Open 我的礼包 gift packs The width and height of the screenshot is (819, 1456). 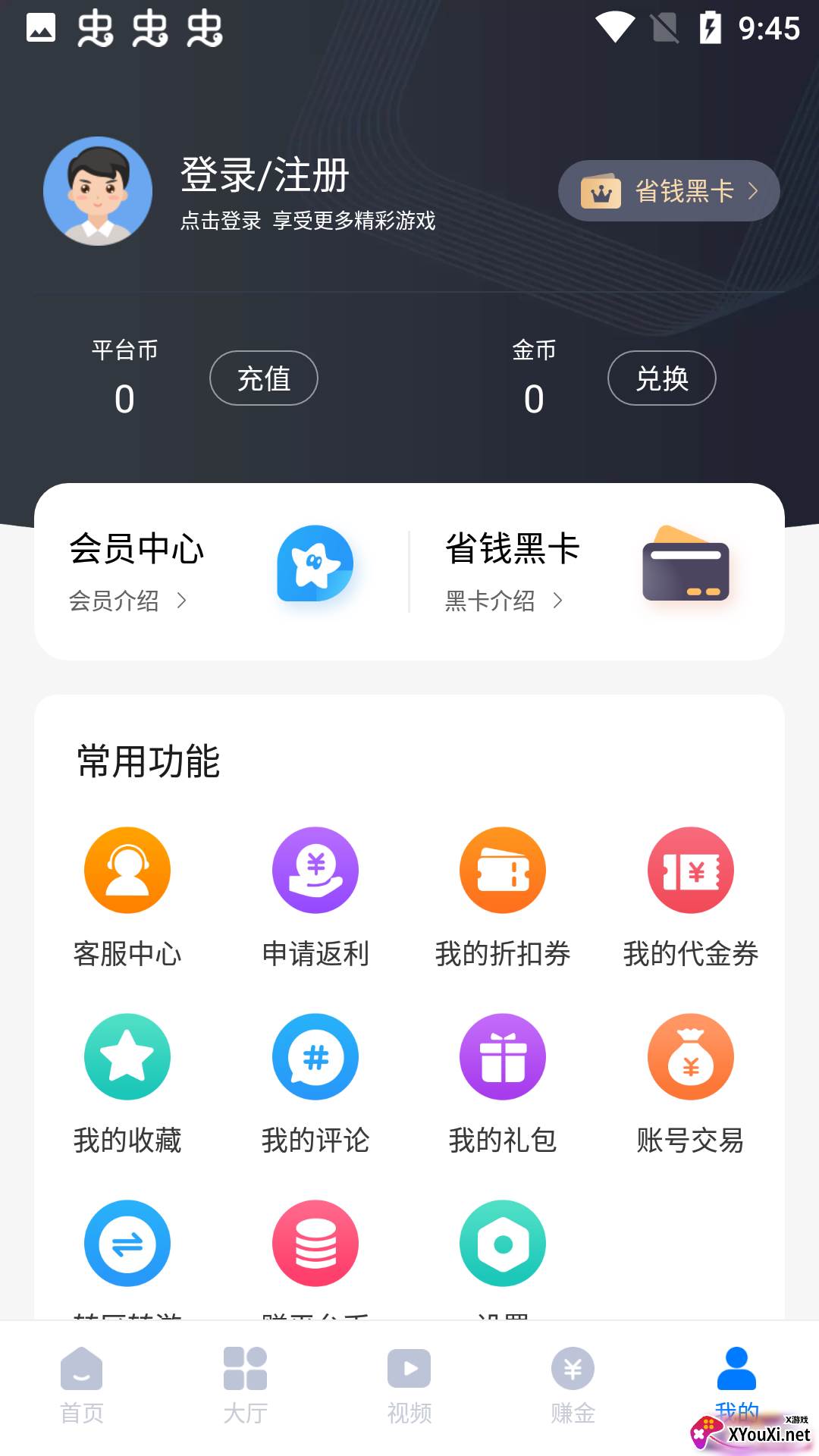(503, 1081)
